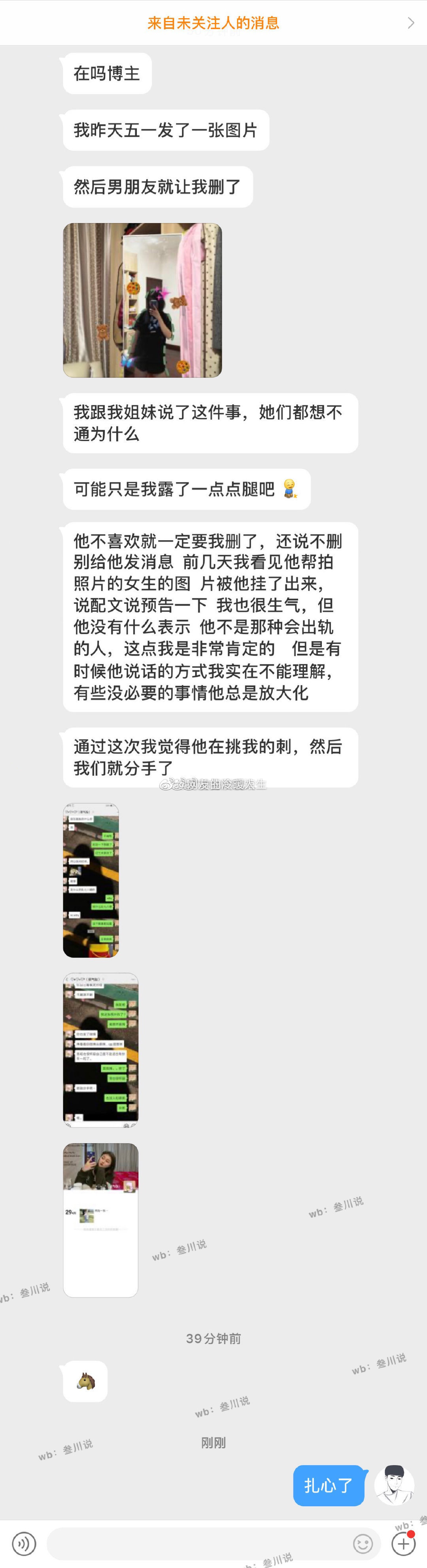View the sender avatar beside 扎心了

394,1485
